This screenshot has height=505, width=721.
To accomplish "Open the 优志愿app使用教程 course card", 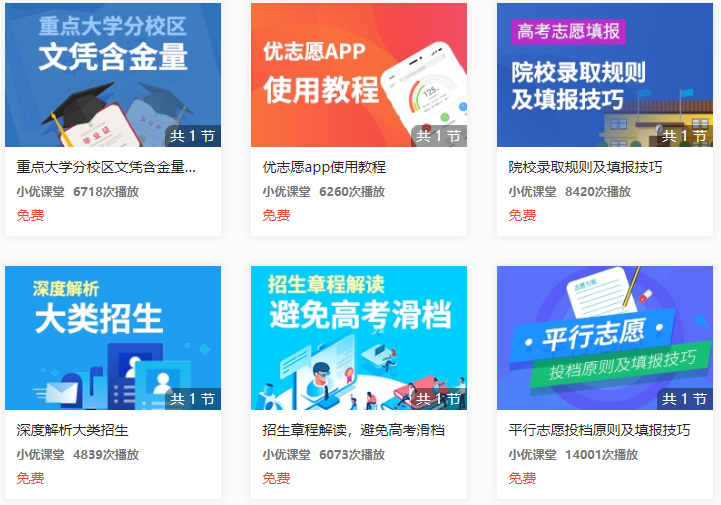I will pos(358,76).
